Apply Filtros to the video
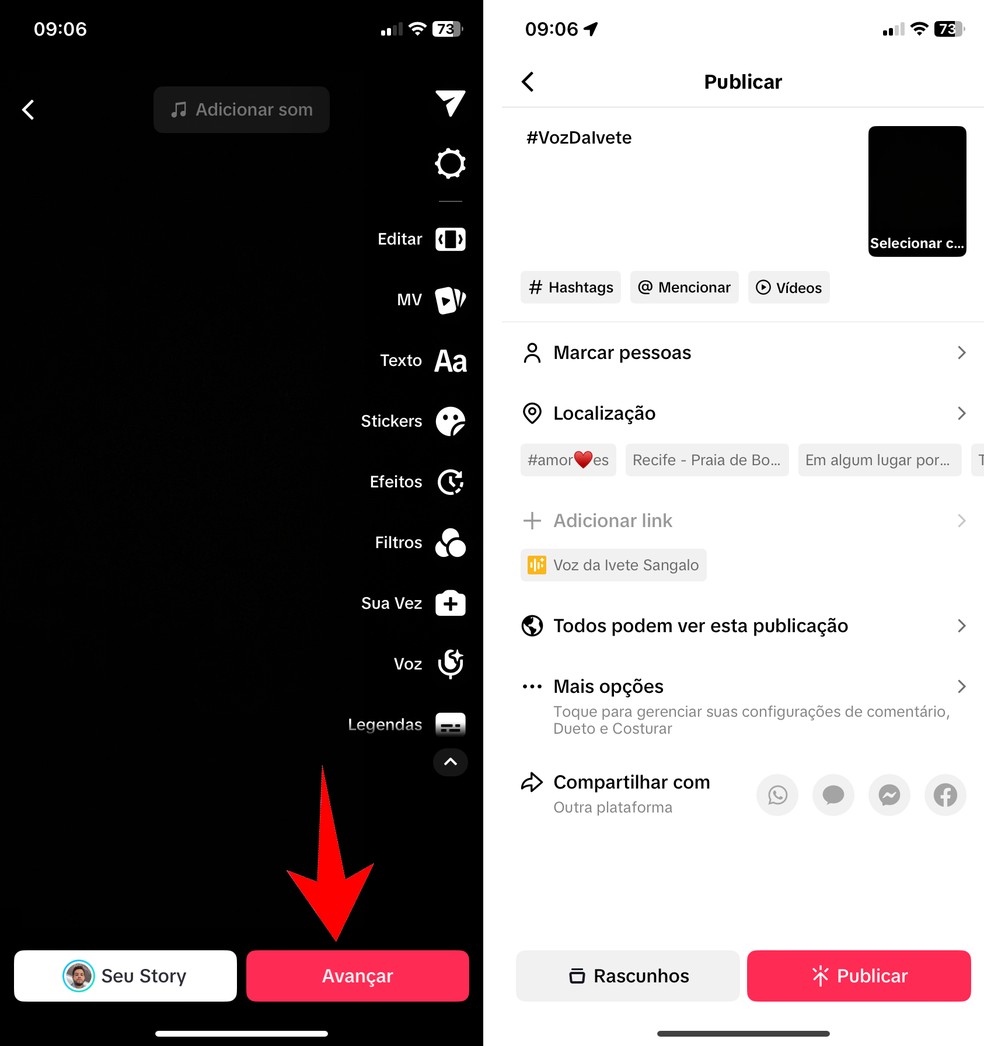 click(x=450, y=543)
